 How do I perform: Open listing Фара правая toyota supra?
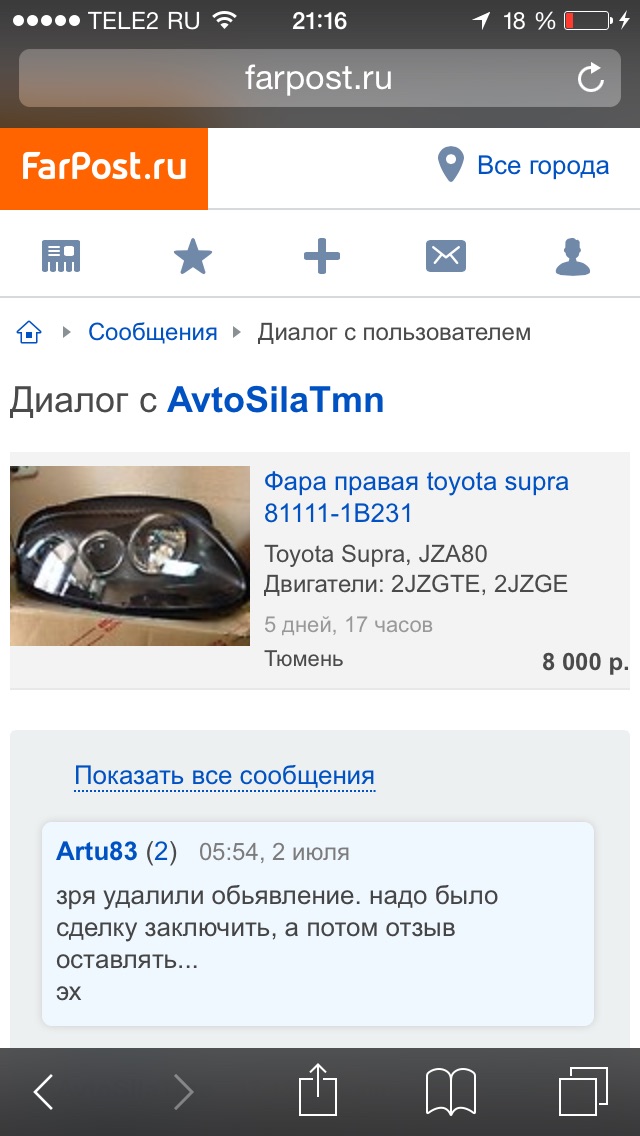coord(416,497)
